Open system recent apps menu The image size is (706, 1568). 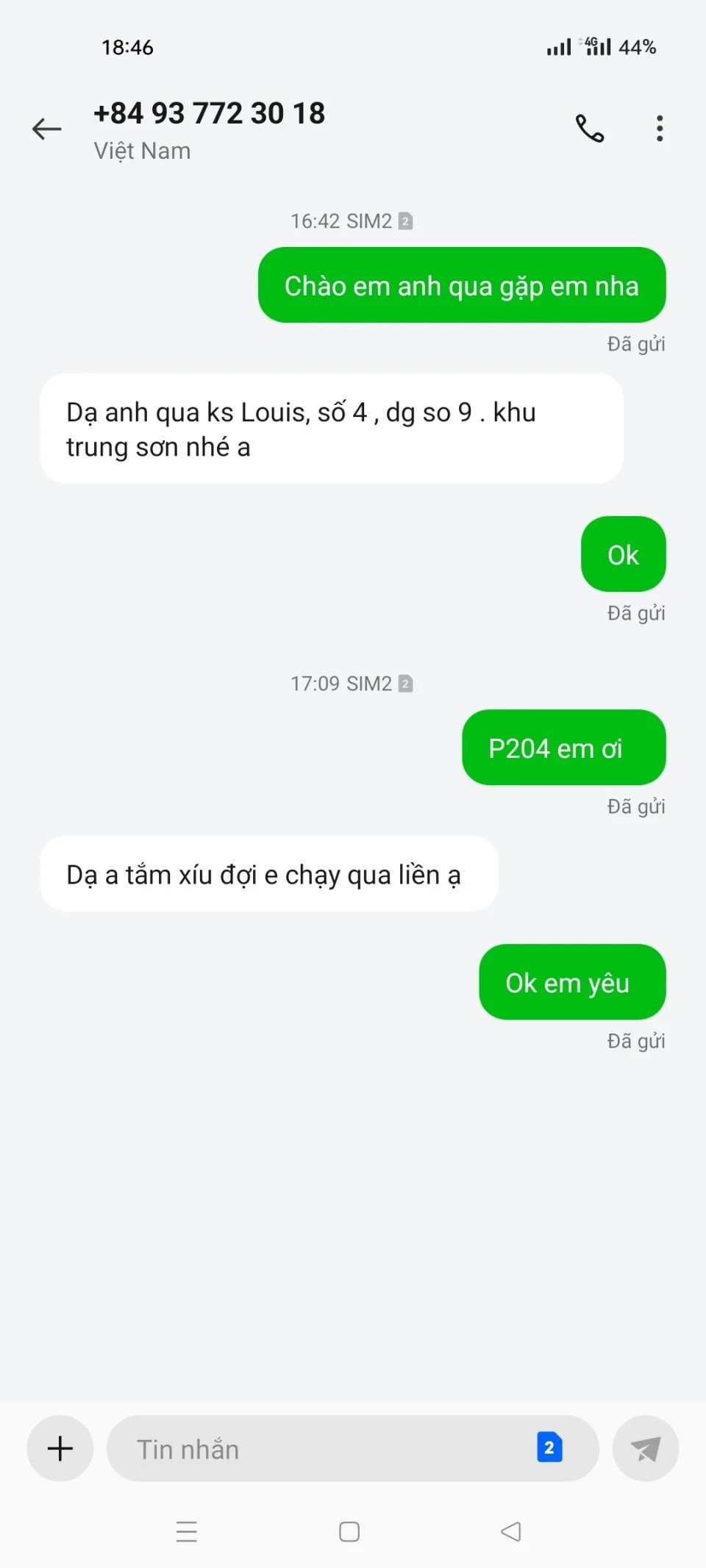187,1531
